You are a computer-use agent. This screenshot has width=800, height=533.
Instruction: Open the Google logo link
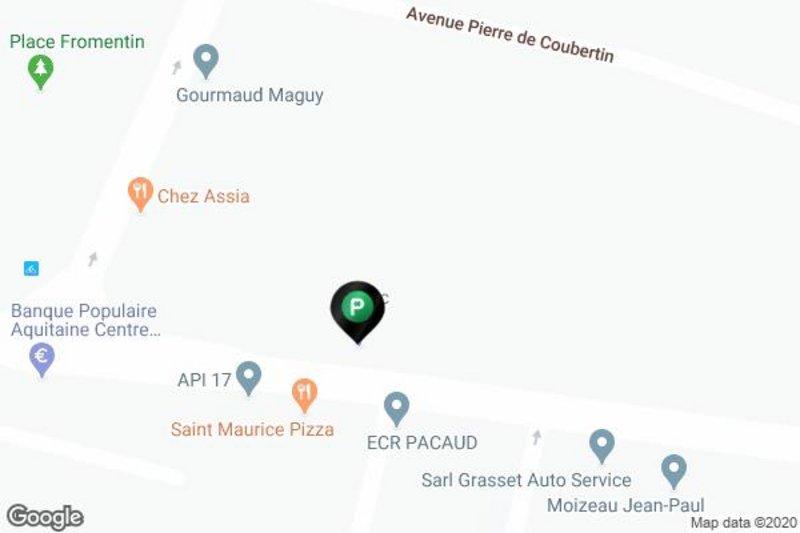45,517
